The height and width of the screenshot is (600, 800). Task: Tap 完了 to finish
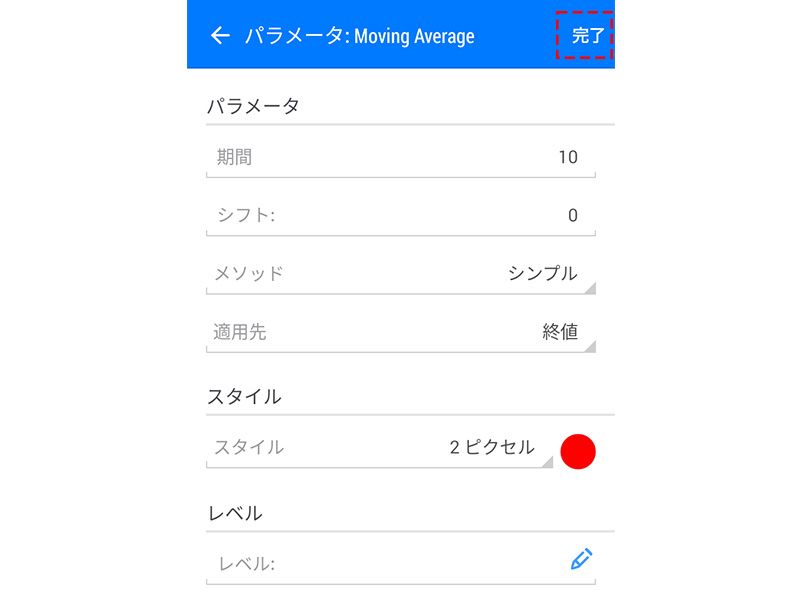point(588,36)
